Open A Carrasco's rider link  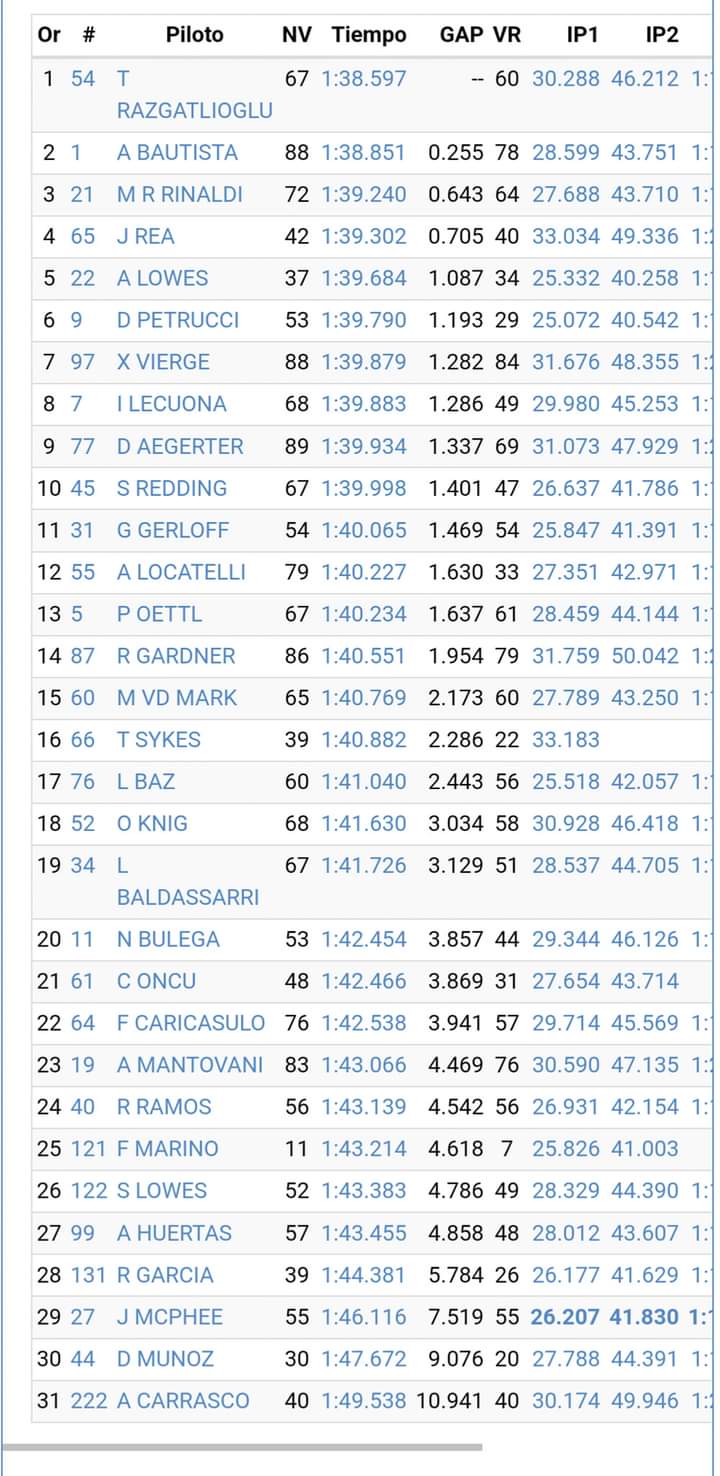pyautogui.click(x=183, y=1400)
